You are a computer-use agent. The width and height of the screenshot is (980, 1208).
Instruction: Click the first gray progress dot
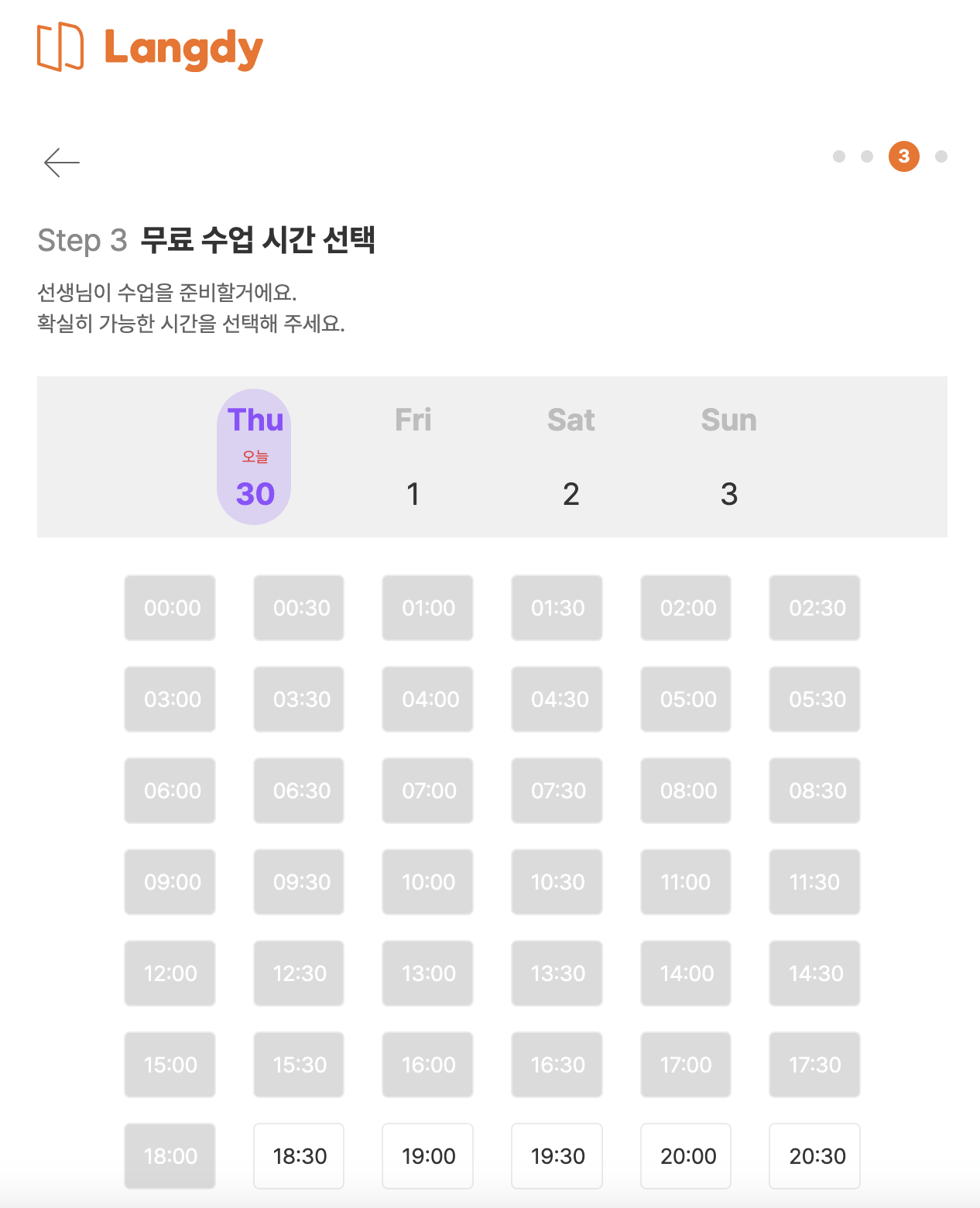coord(840,156)
